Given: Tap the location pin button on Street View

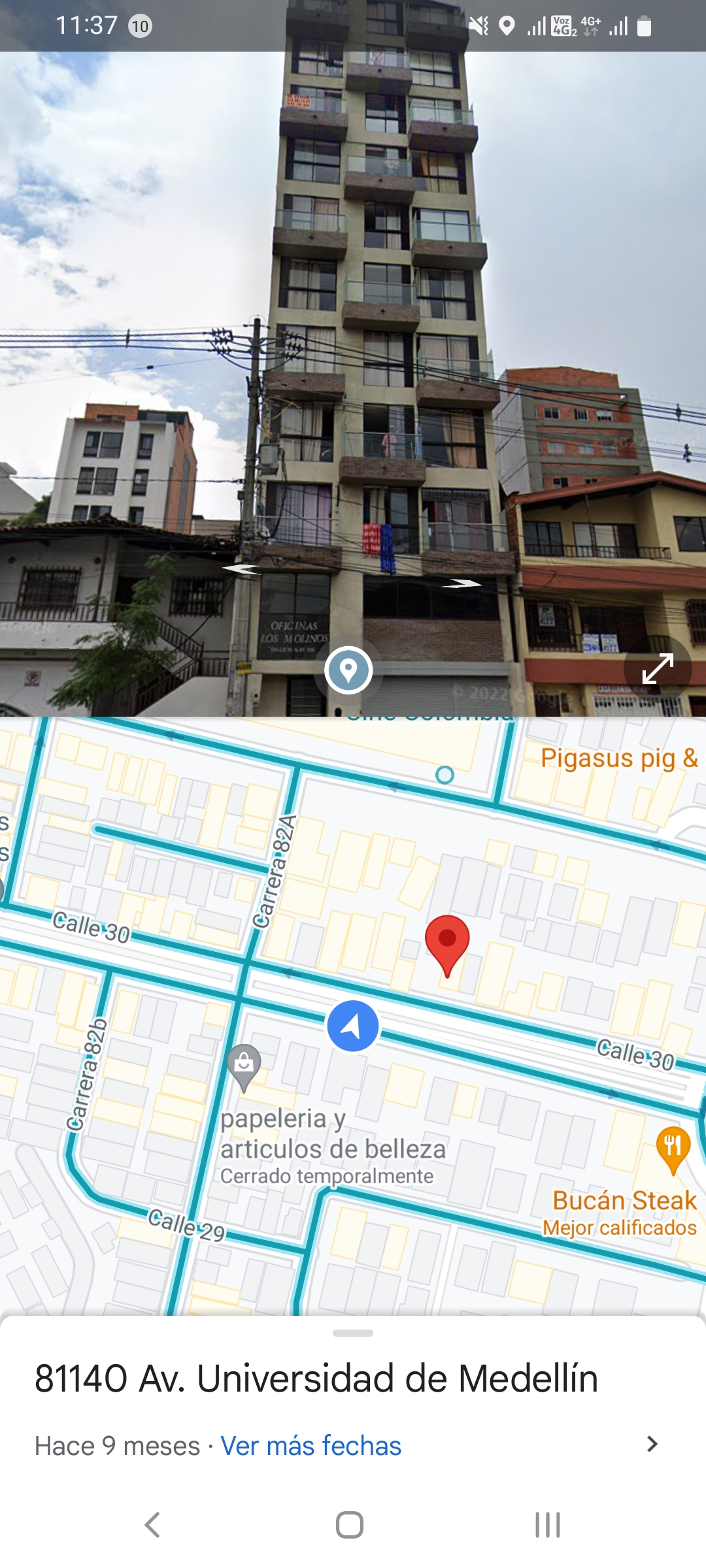Looking at the screenshot, I should tap(348, 670).
